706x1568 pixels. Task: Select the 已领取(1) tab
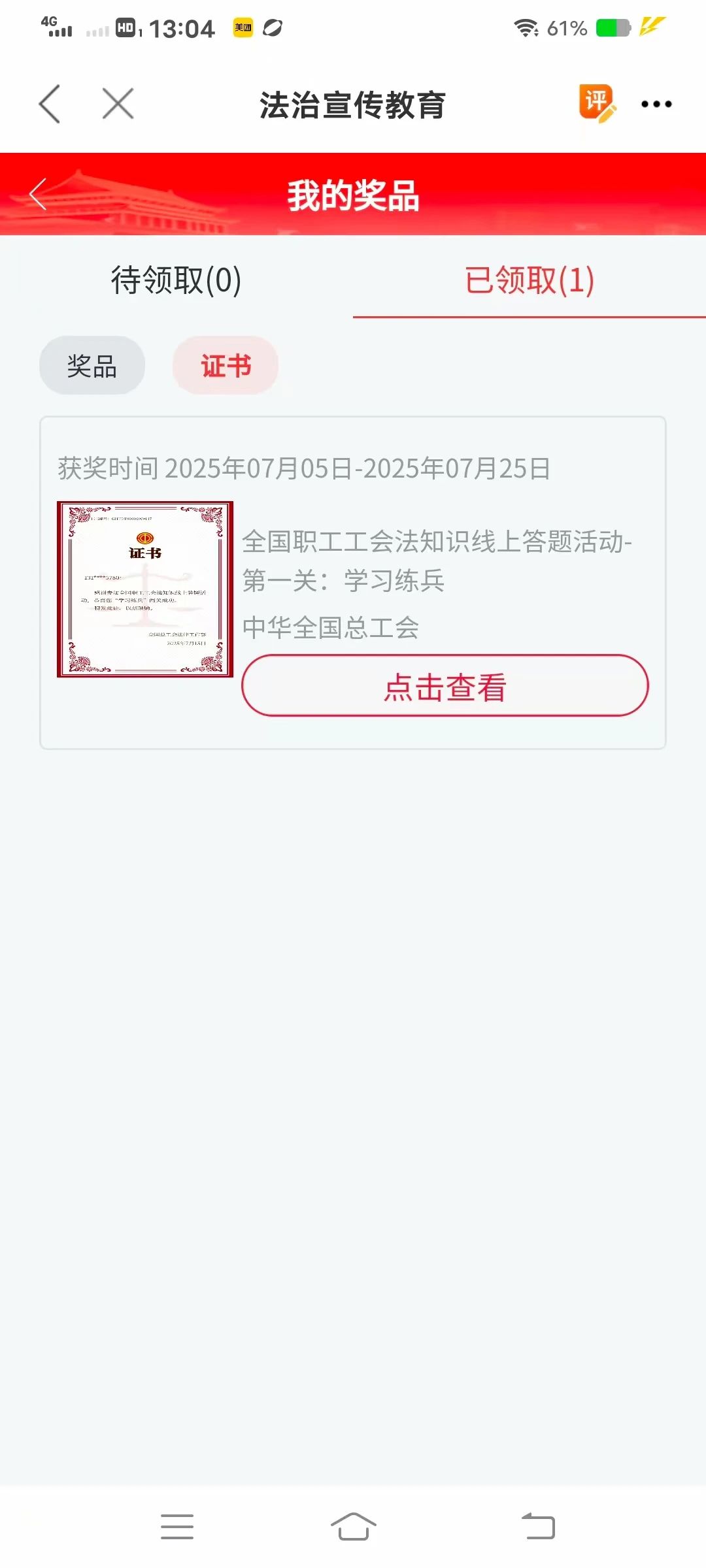pyautogui.click(x=529, y=280)
